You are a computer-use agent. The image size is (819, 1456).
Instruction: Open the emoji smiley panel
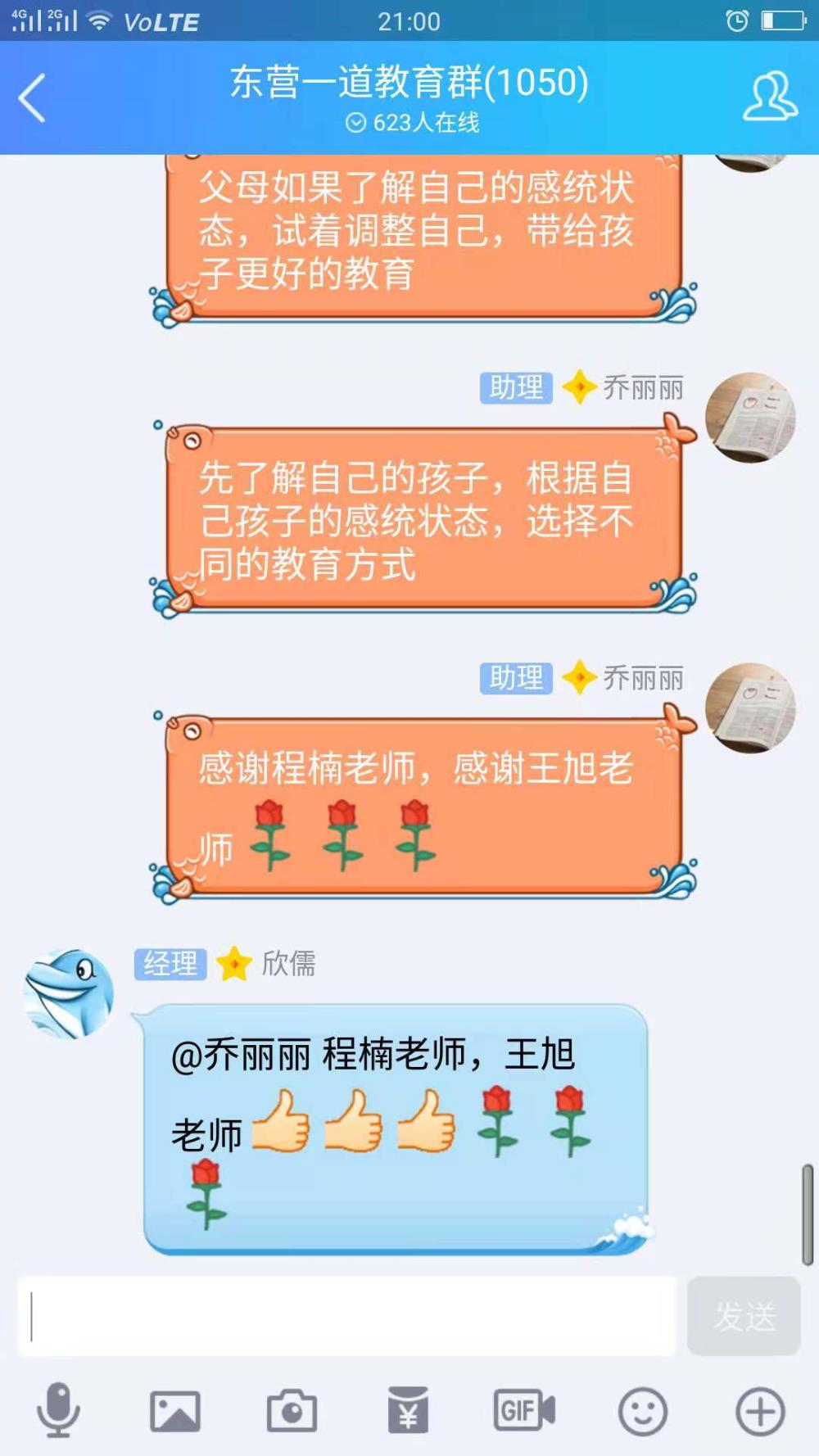(x=642, y=1411)
